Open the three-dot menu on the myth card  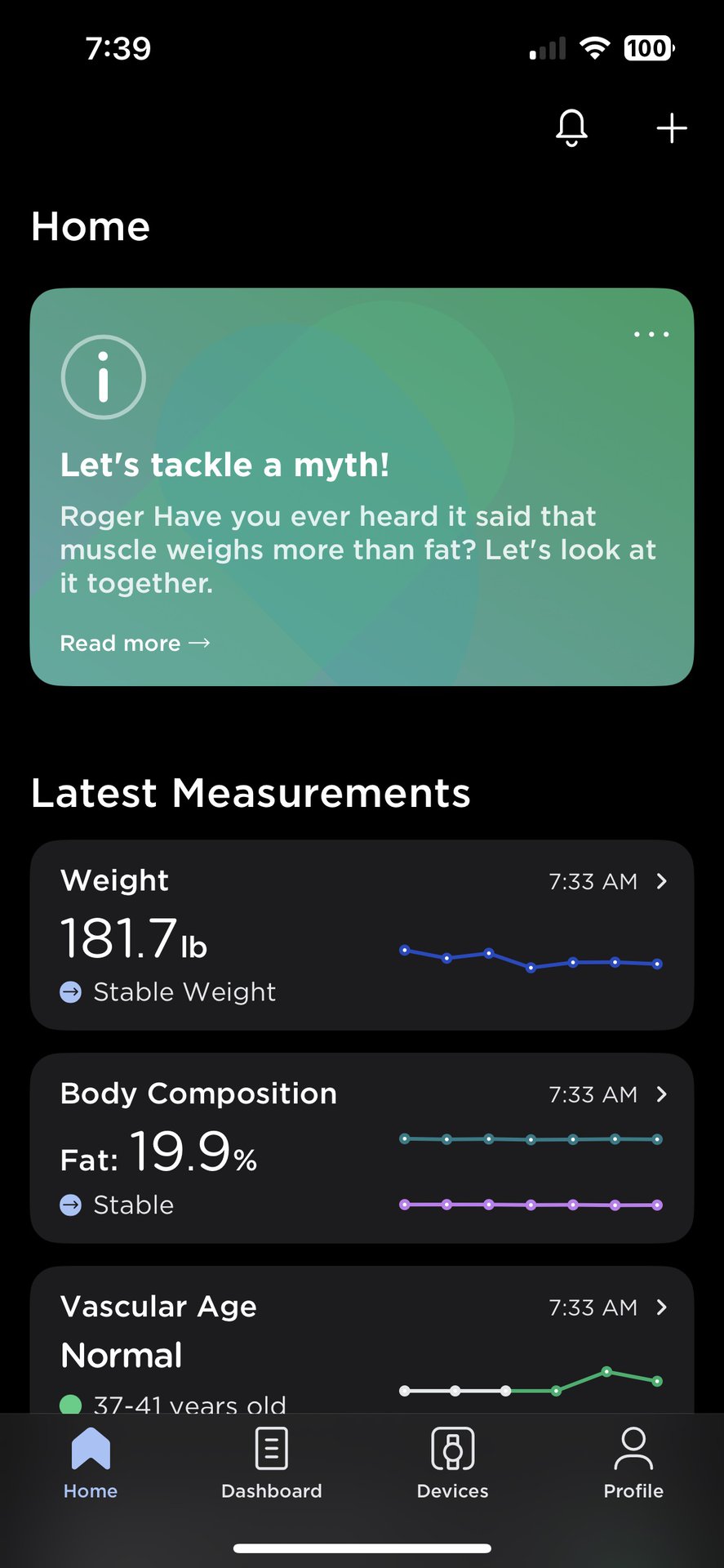point(651,335)
